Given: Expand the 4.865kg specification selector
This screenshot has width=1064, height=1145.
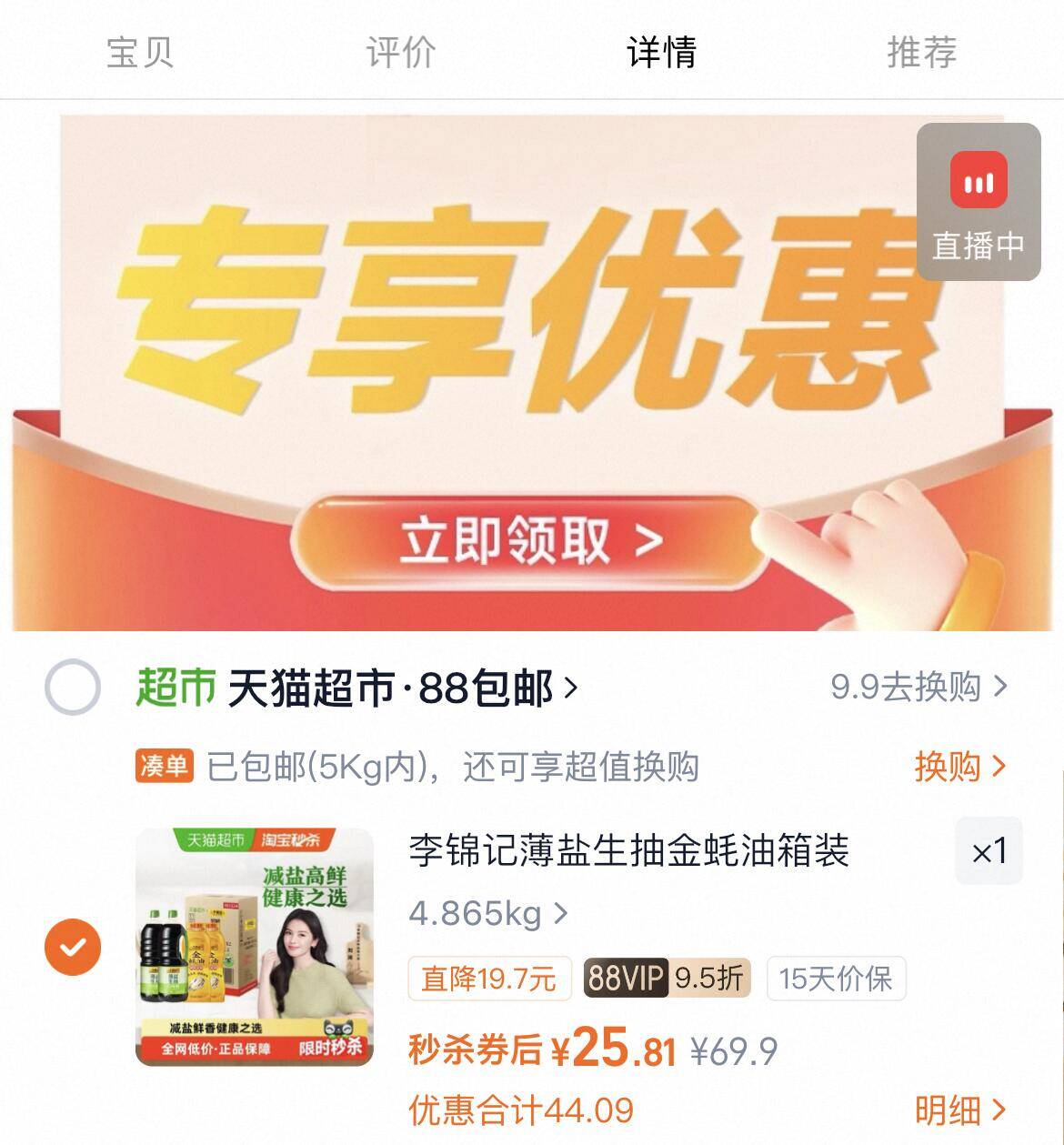Looking at the screenshot, I should coord(488,912).
